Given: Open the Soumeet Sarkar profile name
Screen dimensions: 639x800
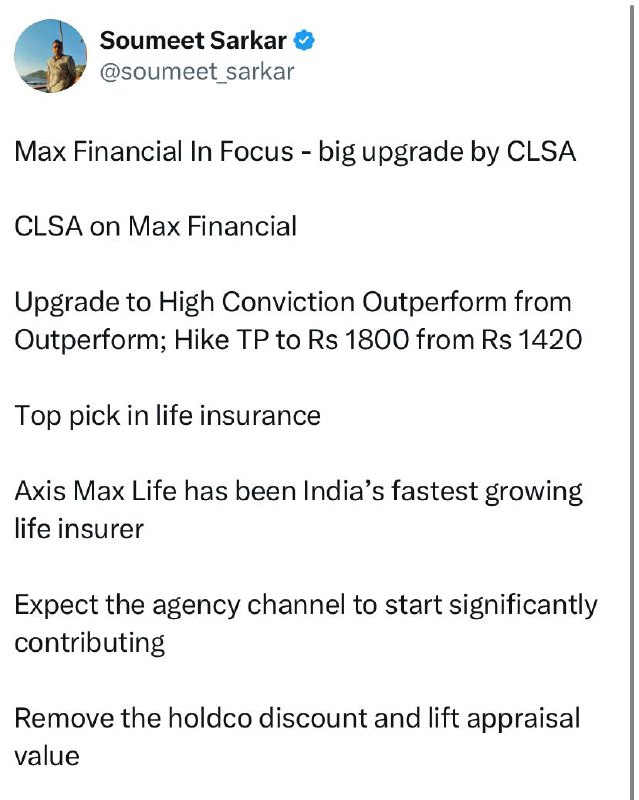Looking at the screenshot, I should [193, 40].
